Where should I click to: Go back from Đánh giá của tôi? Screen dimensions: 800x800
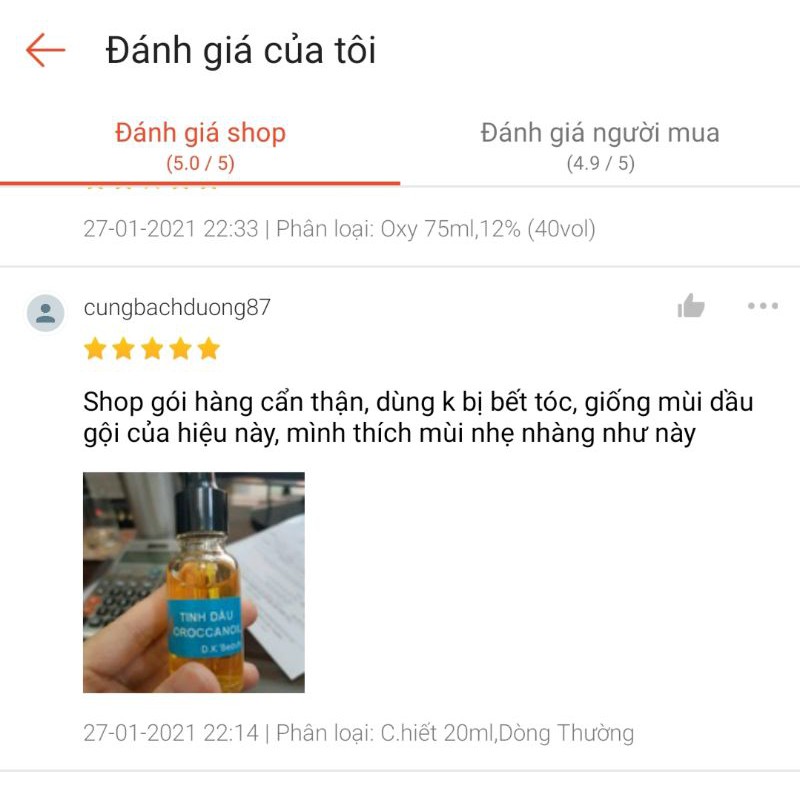click(46, 50)
